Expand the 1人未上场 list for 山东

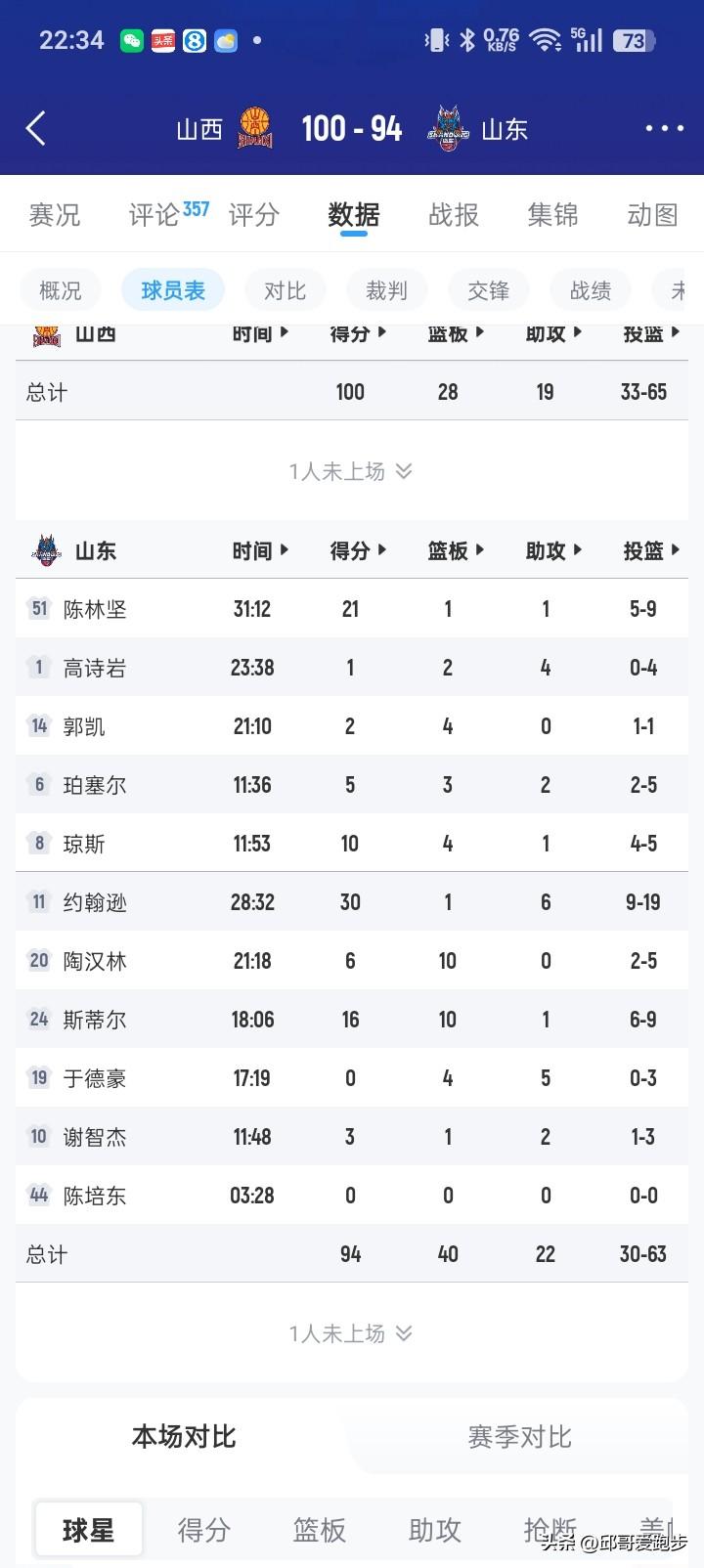click(x=350, y=1332)
